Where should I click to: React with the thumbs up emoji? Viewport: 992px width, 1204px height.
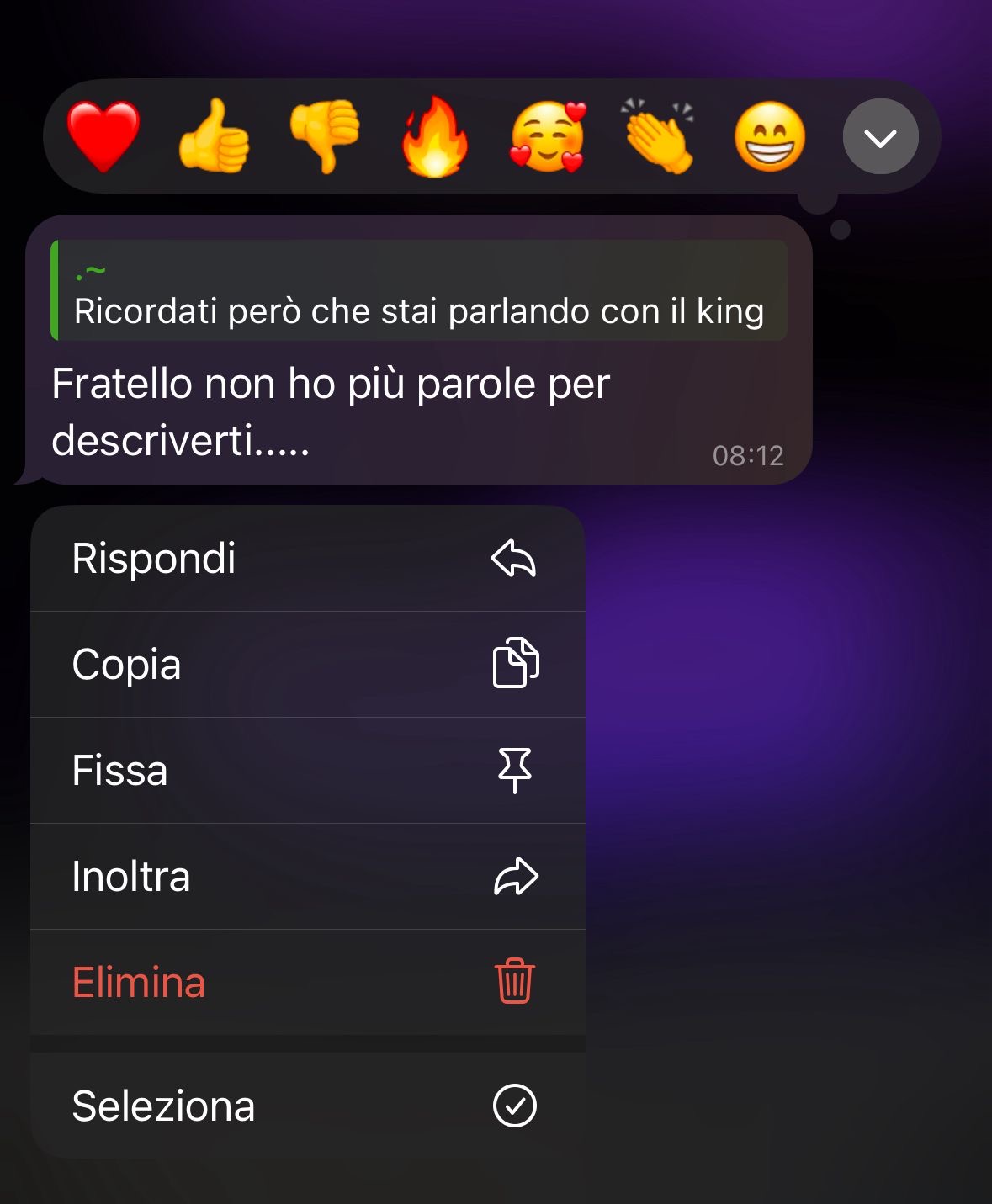(x=215, y=137)
